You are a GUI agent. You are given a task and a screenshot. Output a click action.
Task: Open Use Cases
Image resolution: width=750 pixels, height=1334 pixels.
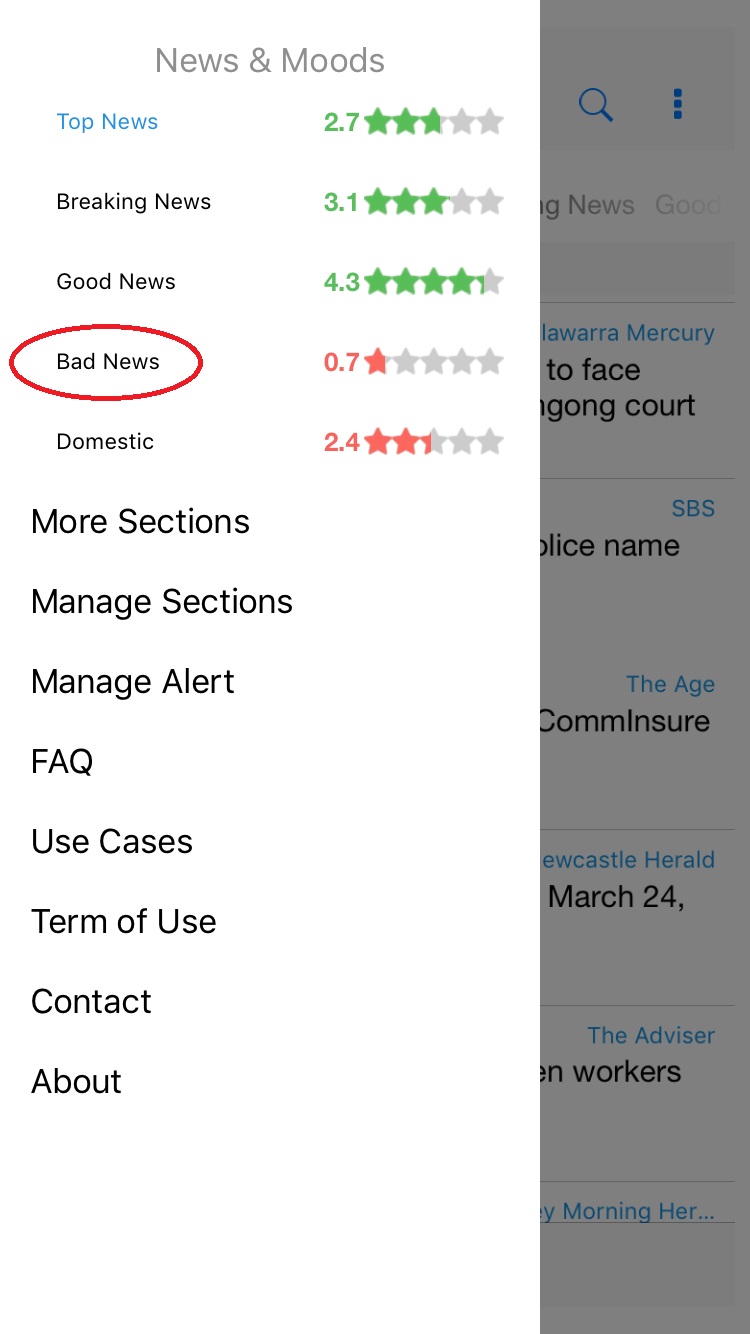pyautogui.click(x=112, y=842)
